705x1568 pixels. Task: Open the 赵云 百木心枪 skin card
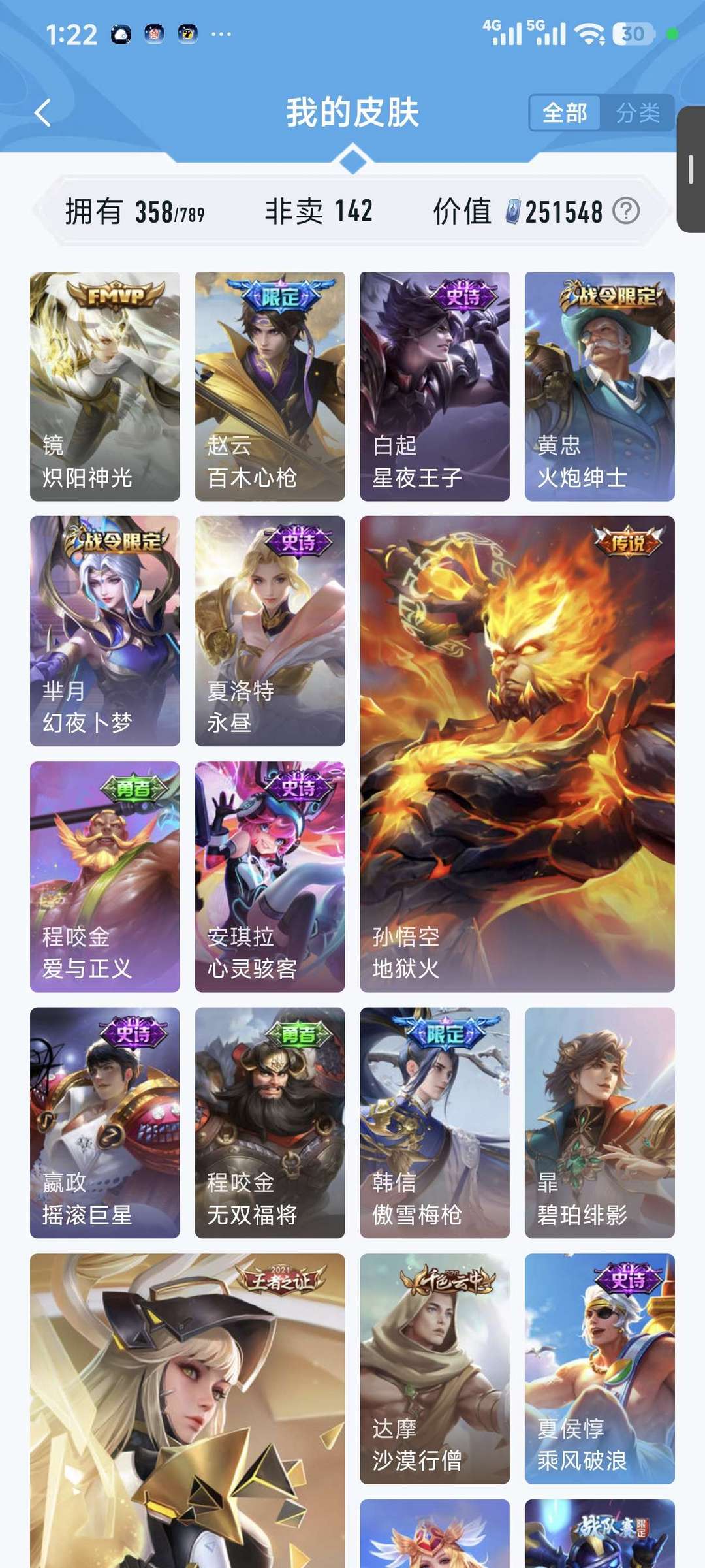click(270, 387)
